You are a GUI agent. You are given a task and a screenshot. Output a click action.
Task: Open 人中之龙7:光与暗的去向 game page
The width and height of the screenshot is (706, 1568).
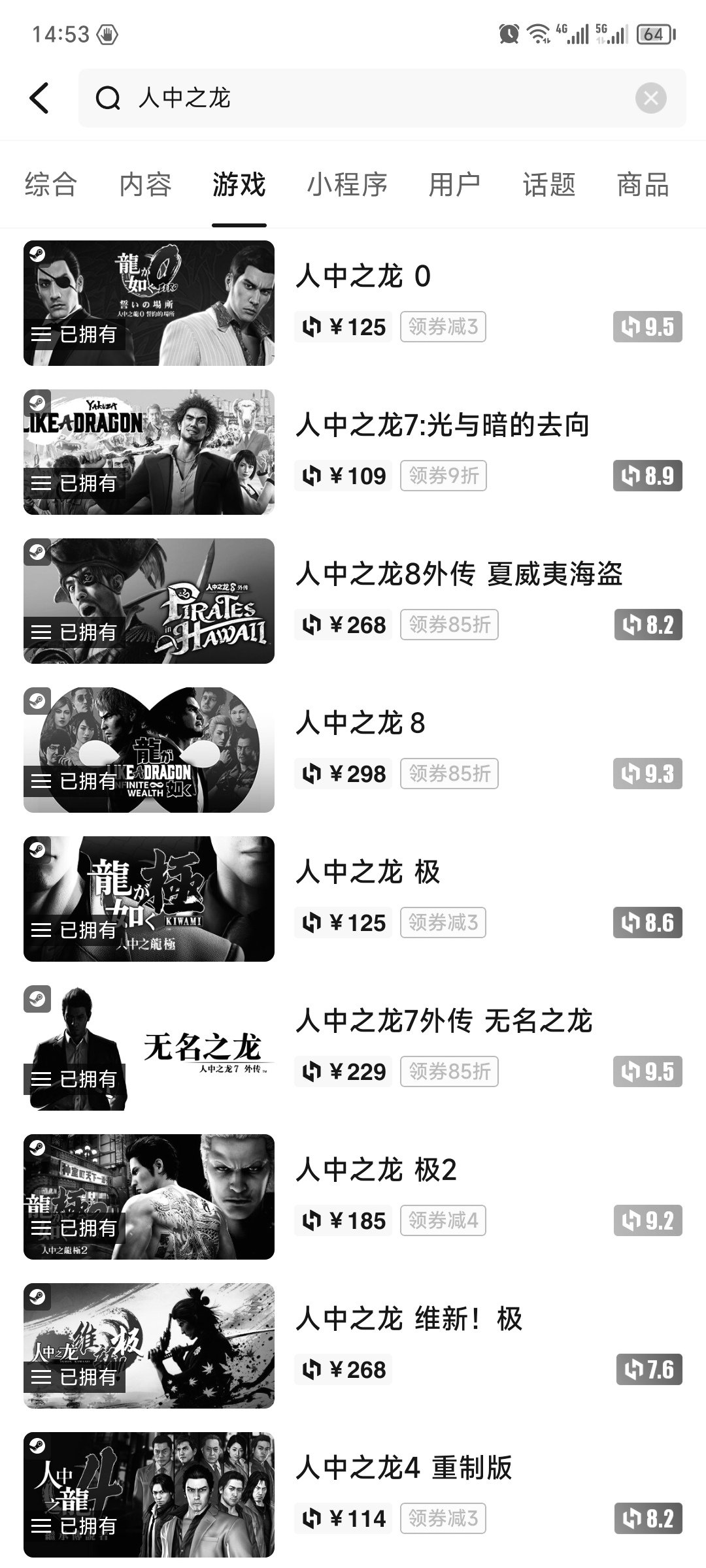442,425
